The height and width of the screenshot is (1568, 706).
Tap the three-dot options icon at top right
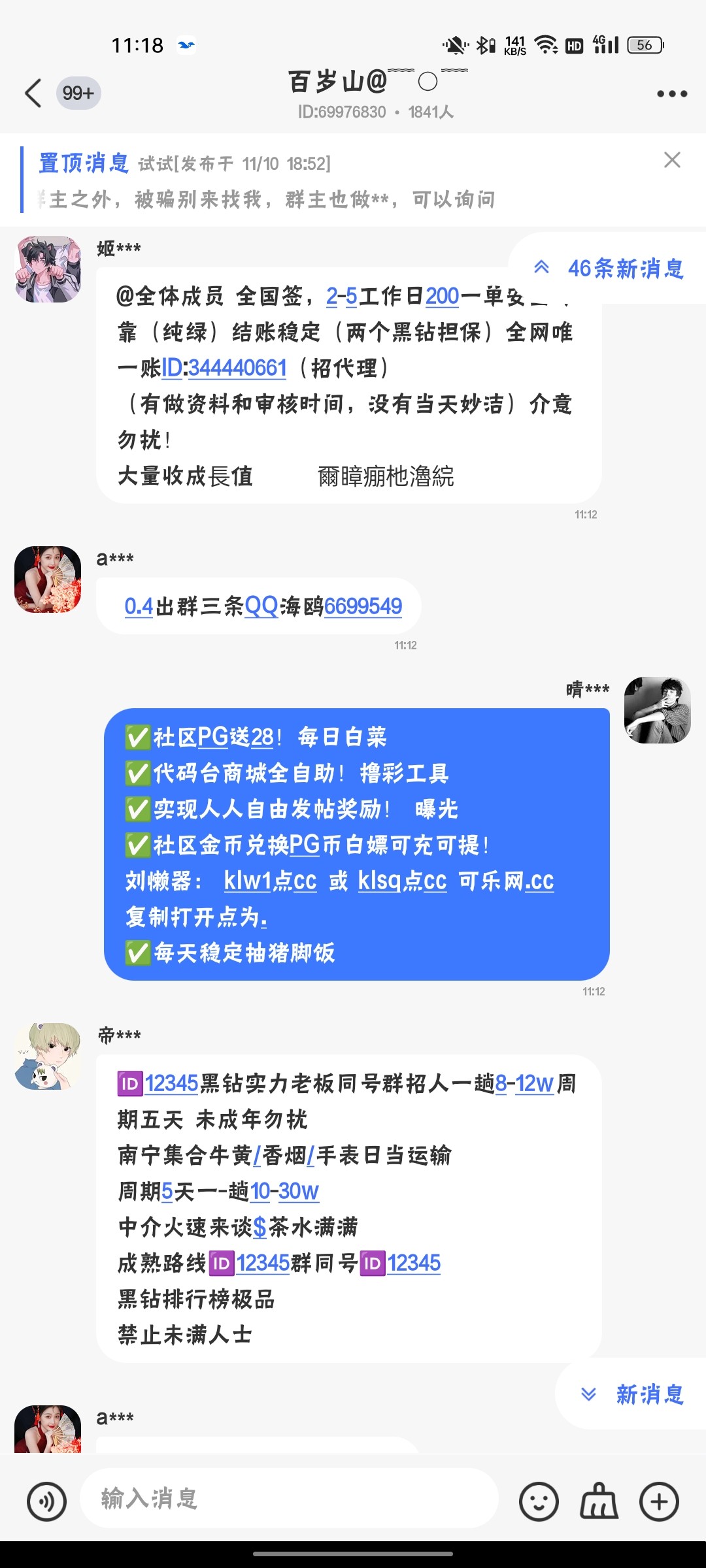click(671, 93)
